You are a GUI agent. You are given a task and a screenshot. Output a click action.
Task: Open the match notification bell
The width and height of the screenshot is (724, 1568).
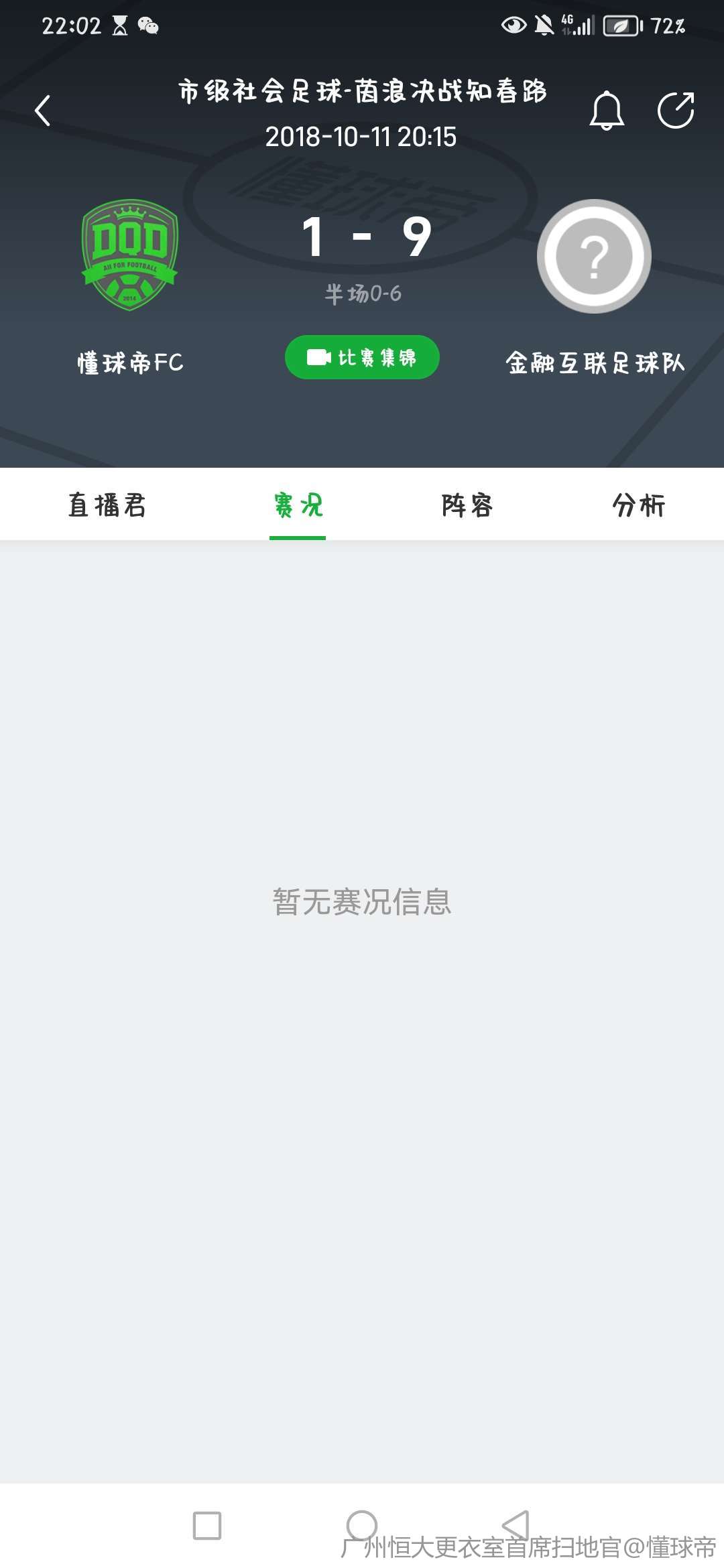pos(607,111)
